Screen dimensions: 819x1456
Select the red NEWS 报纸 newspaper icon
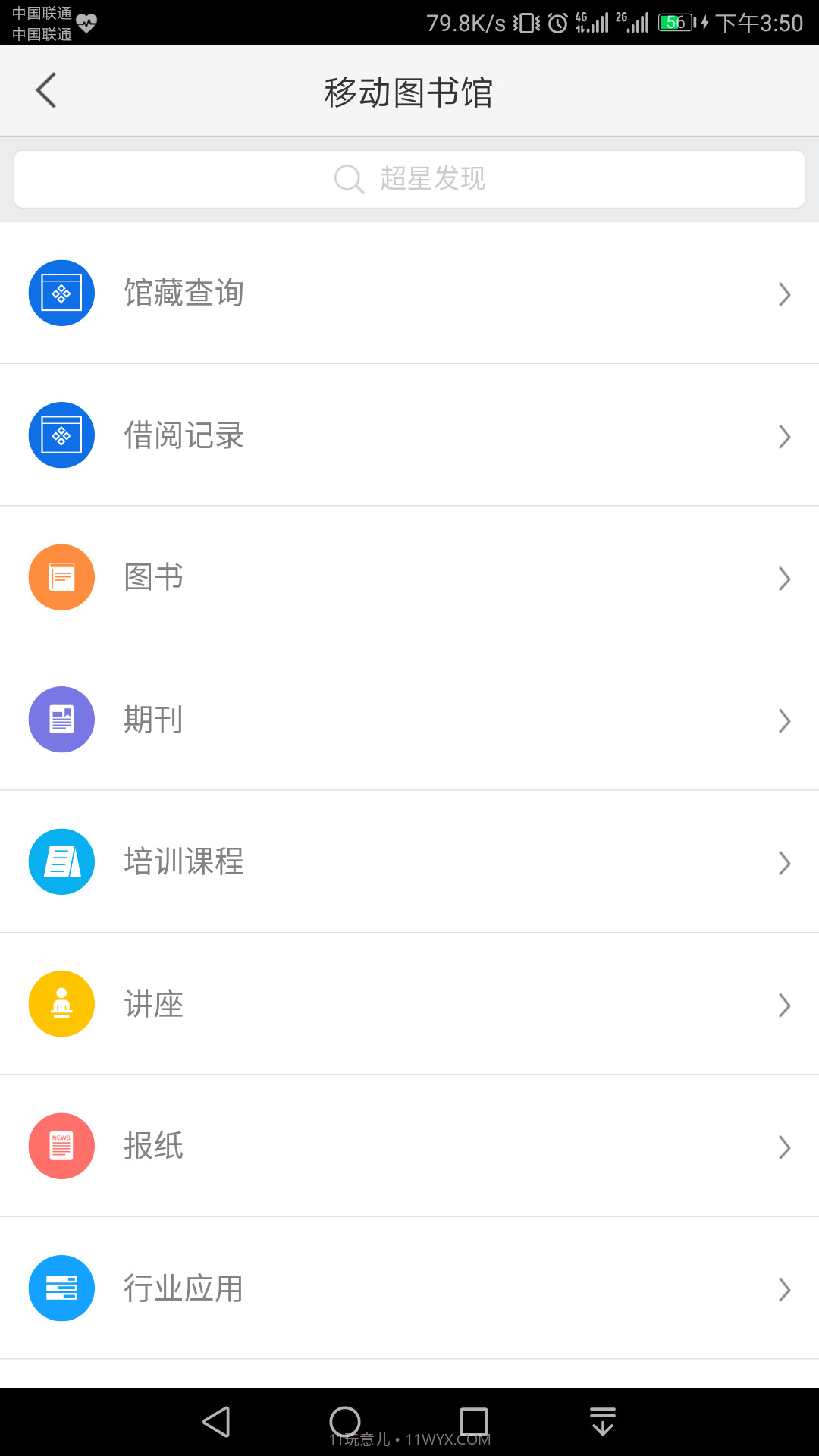tap(61, 1146)
